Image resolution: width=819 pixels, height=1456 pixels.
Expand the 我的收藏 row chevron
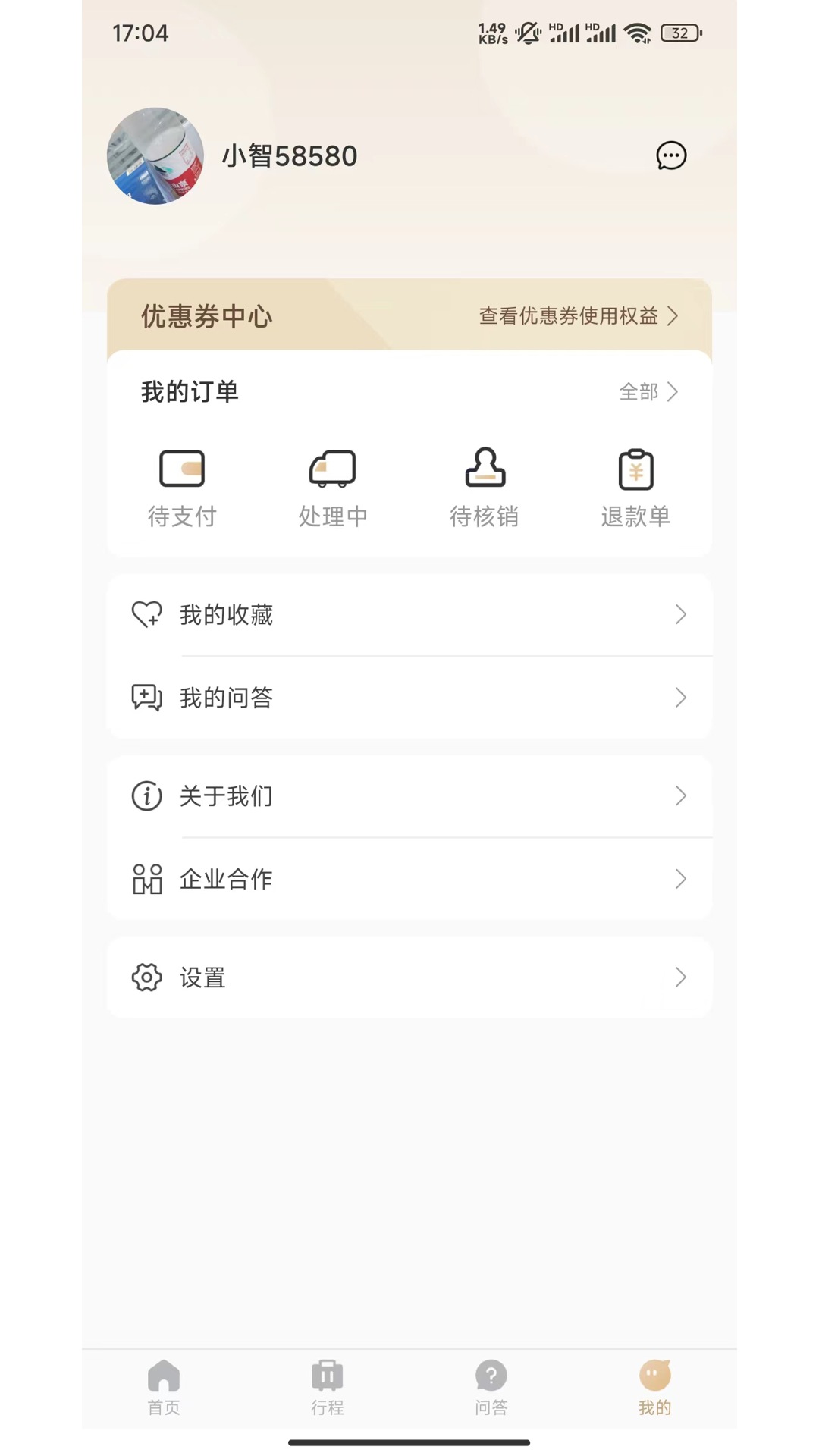coord(680,614)
